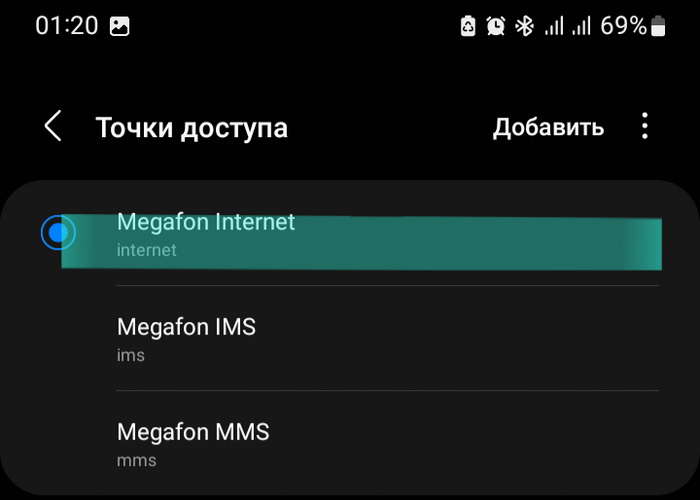Tap the Добавить button
This screenshot has height=500, width=700.
(x=548, y=127)
